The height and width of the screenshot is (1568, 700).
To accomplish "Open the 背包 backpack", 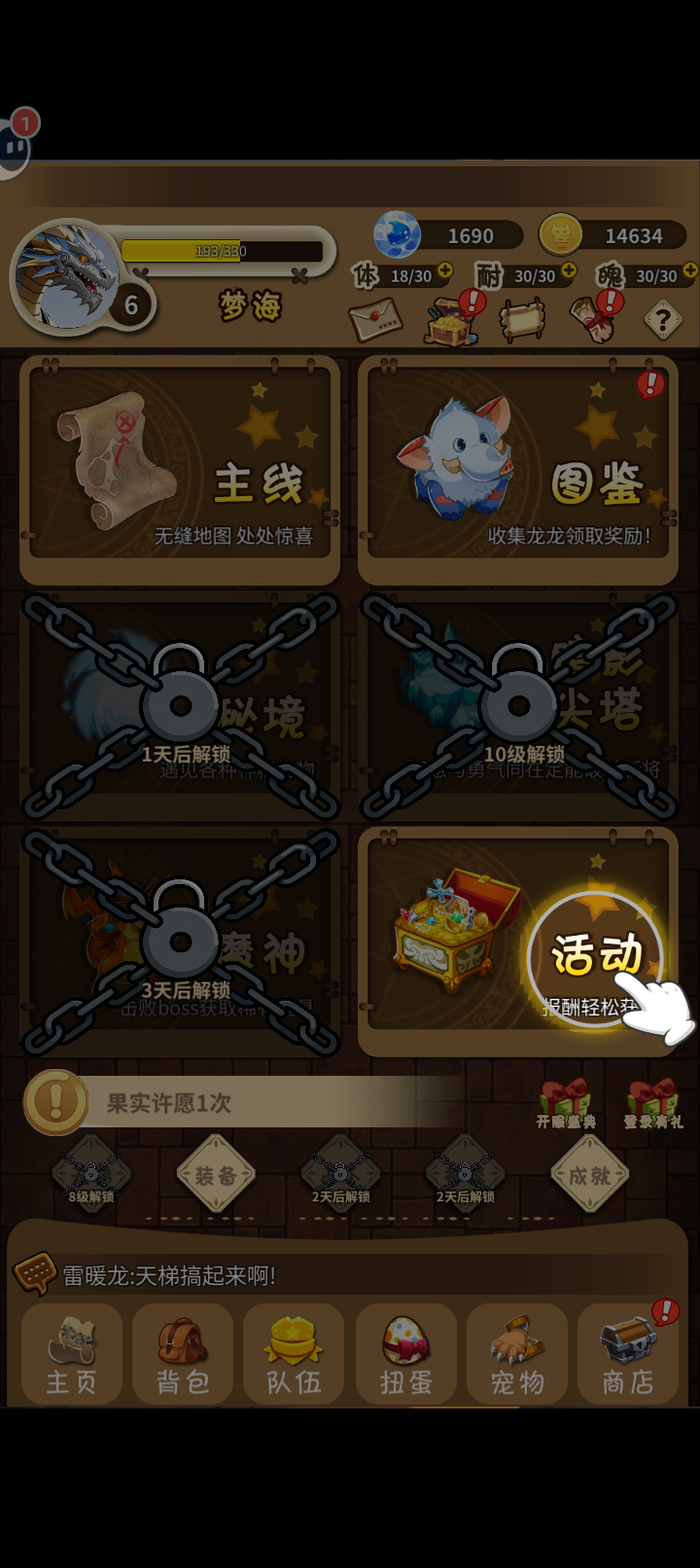I will click(182, 1355).
